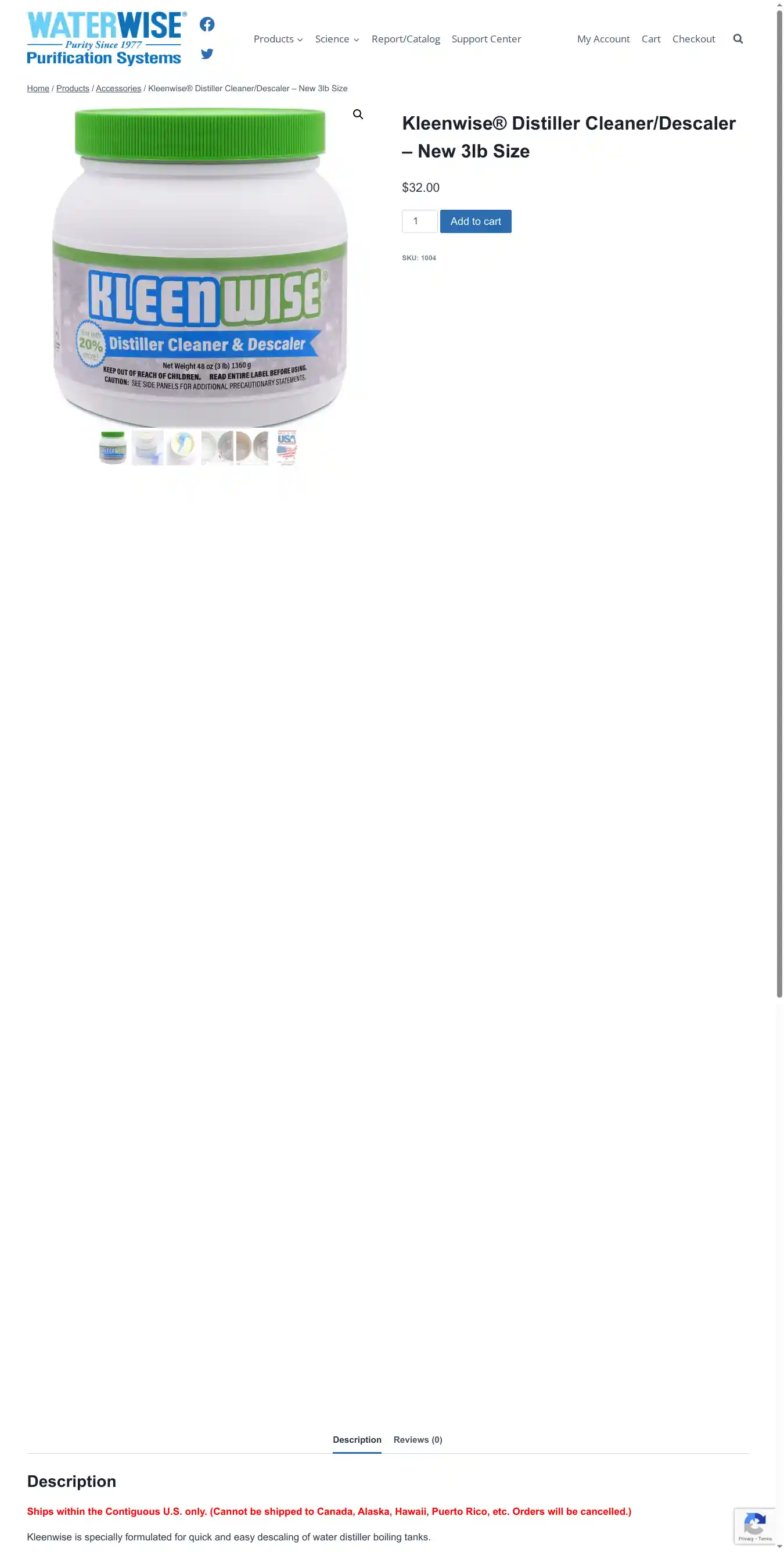
Task: Focus the quantity field
Action: [x=419, y=221]
